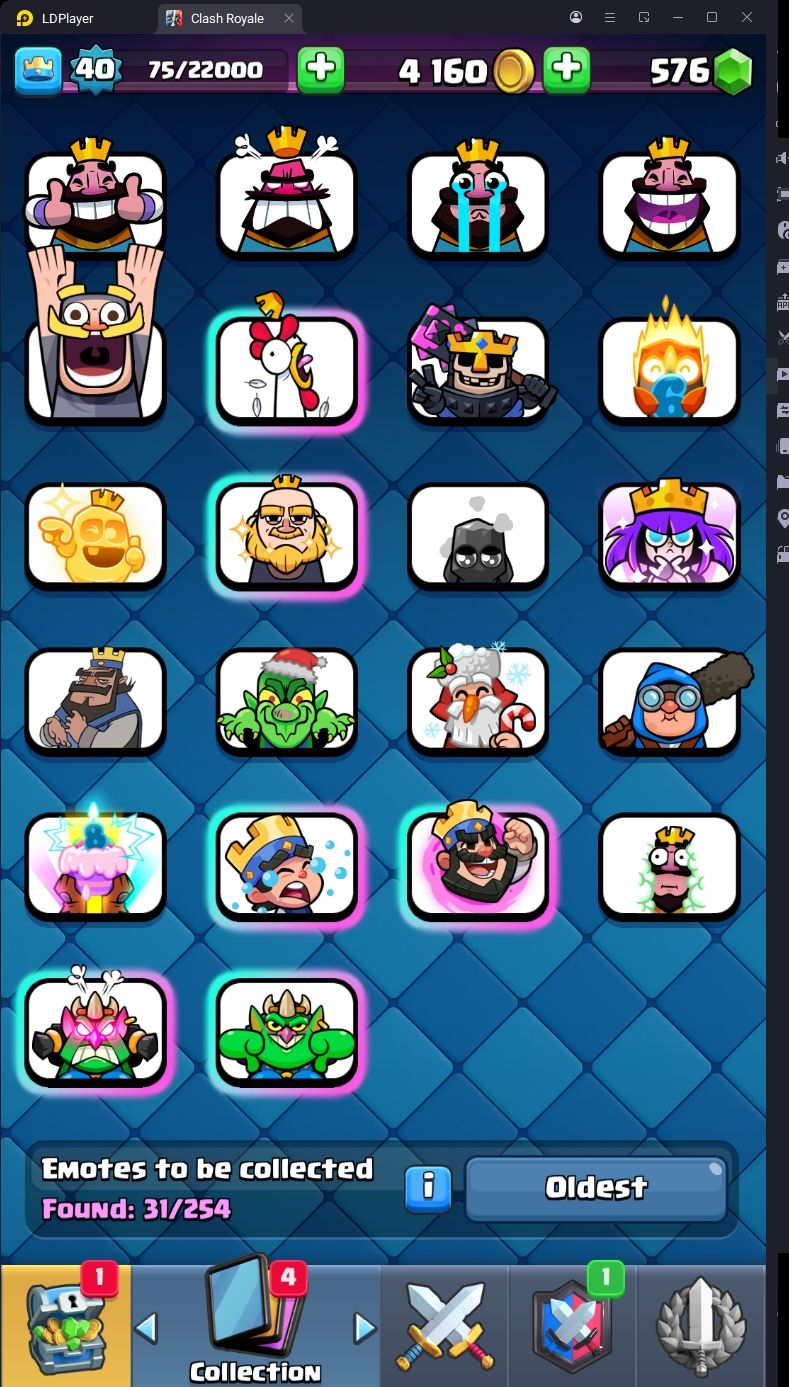This screenshot has width=789, height=1387.
Task: Go to the page right of Collection
Action: pyautogui.click(x=365, y=1328)
